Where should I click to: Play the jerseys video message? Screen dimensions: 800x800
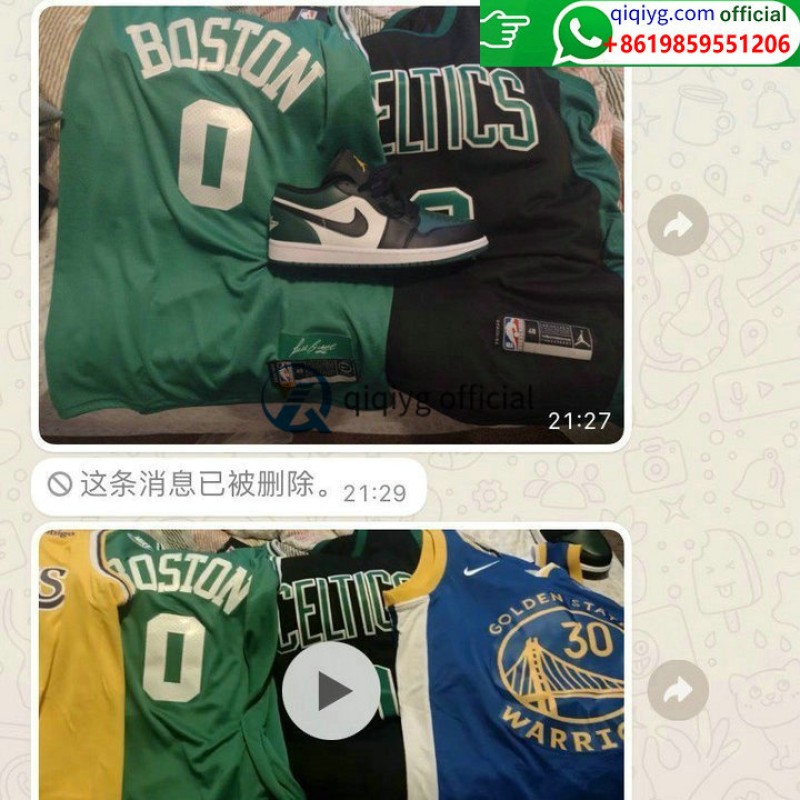[331, 690]
